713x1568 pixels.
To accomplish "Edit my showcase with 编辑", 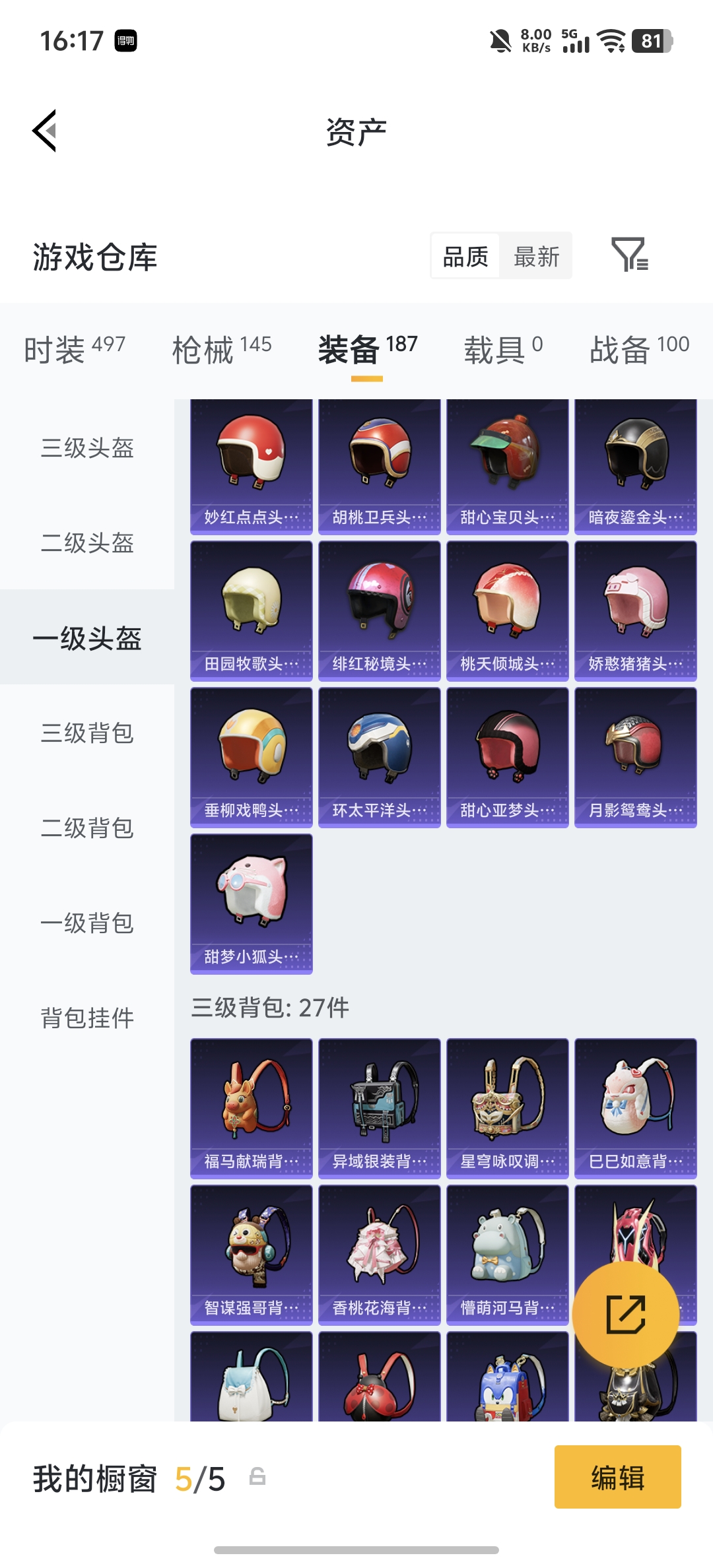I will click(617, 1477).
